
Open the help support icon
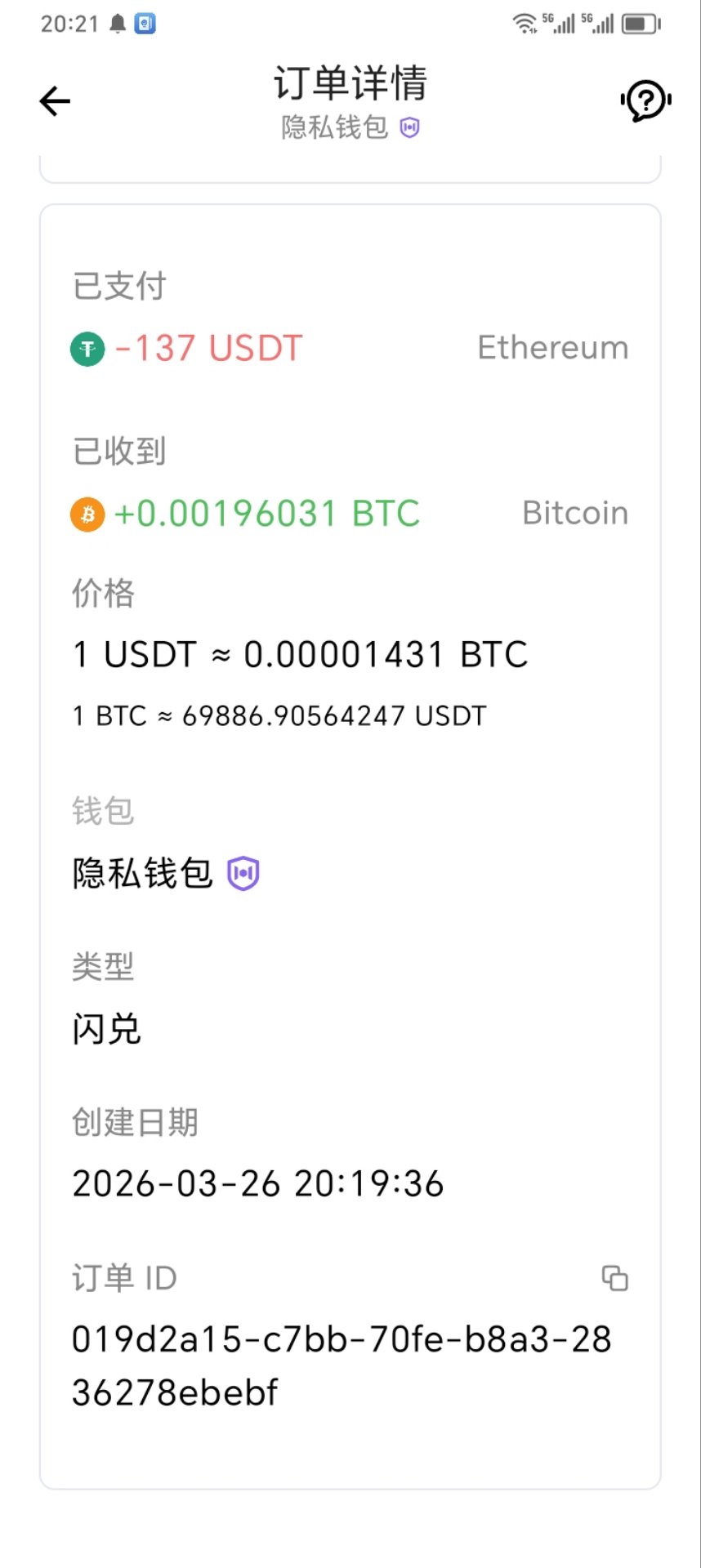(x=645, y=101)
